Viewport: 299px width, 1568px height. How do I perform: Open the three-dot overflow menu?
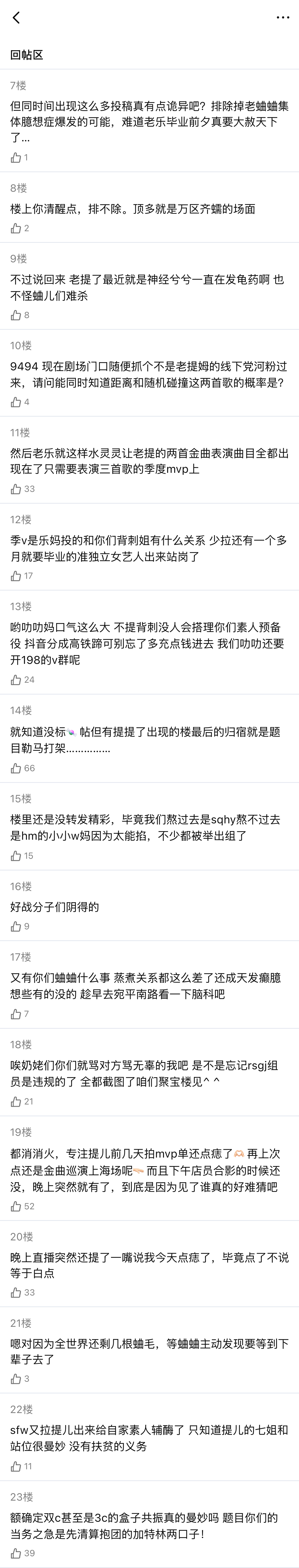click(283, 18)
